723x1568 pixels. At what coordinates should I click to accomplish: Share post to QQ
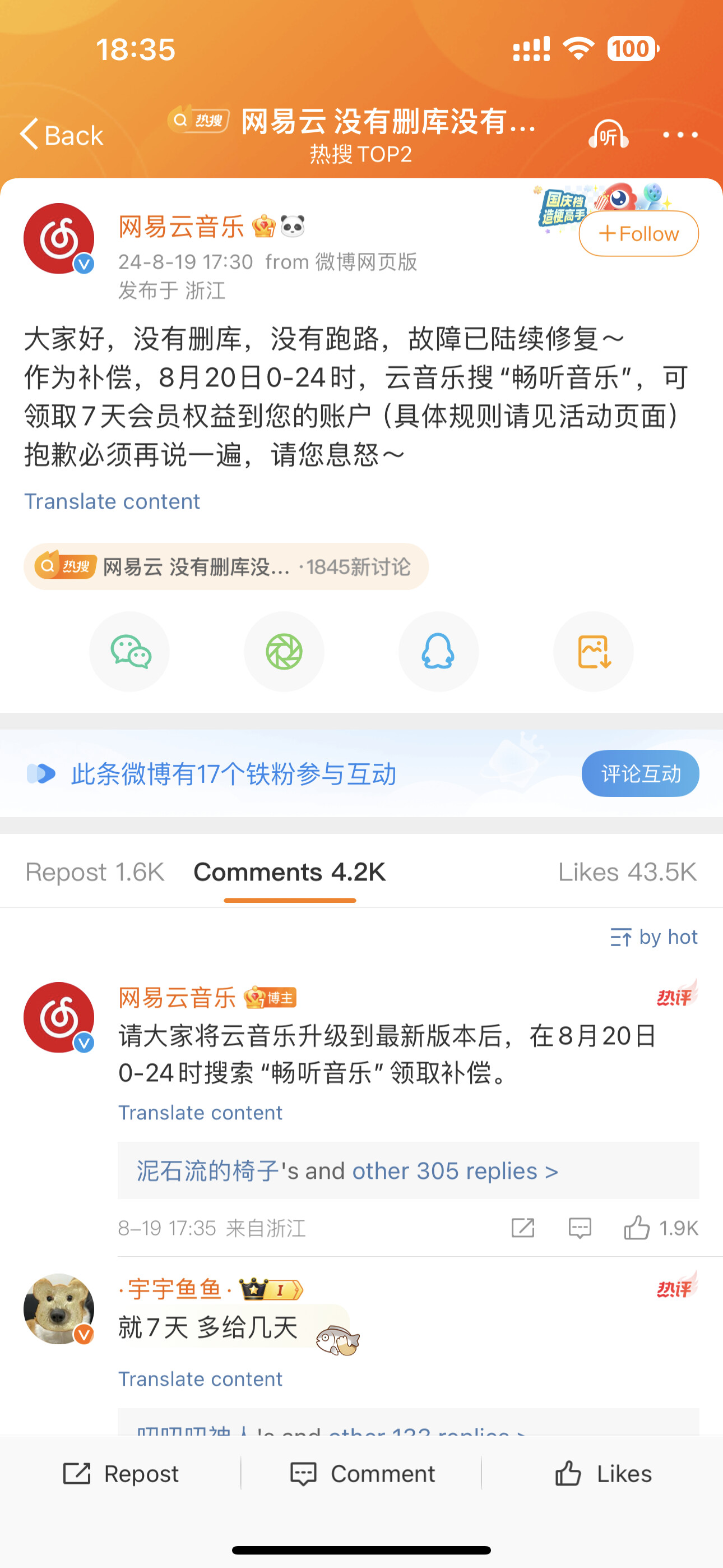pos(439,651)
